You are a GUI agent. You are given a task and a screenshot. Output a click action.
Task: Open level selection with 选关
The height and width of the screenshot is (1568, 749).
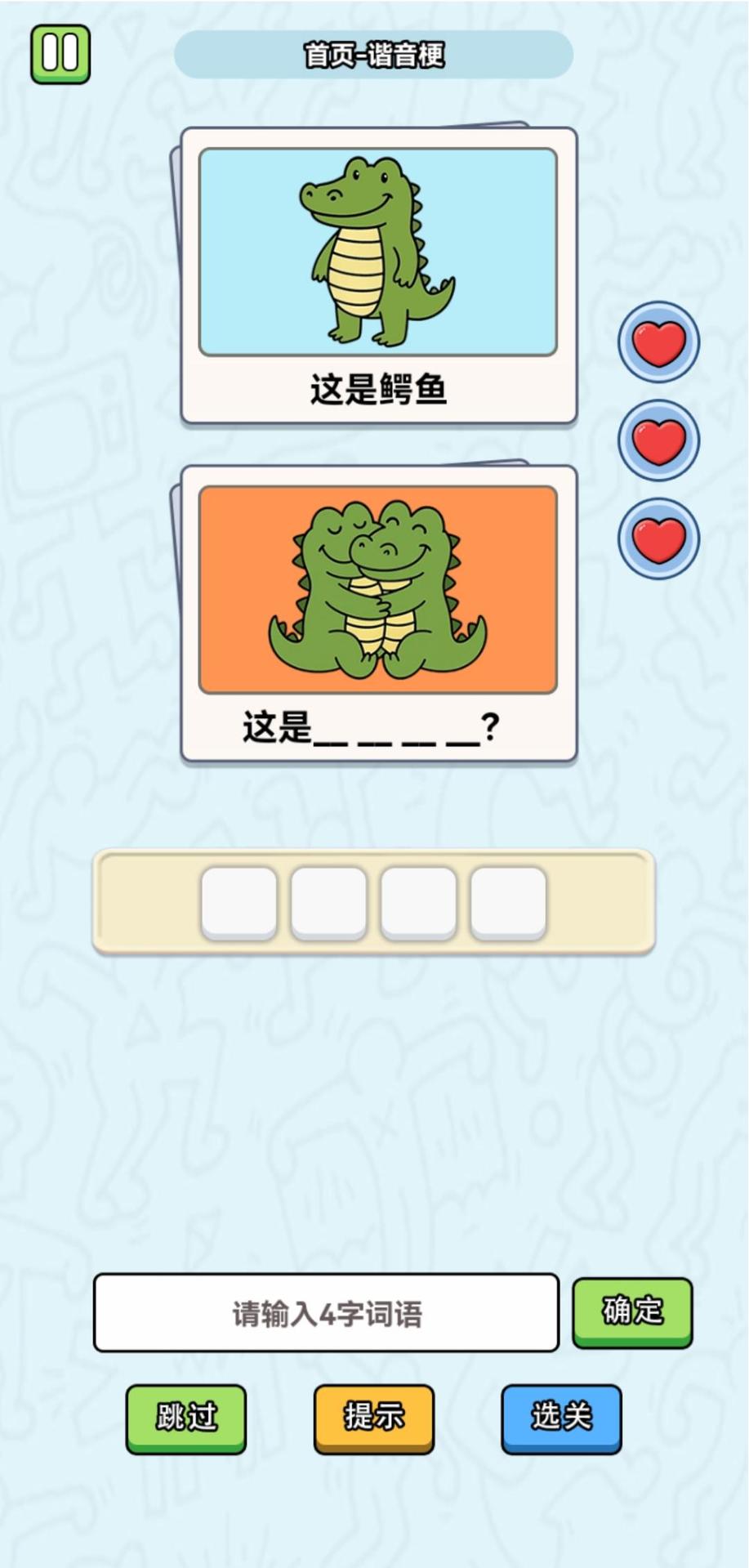pos(561,1417)
